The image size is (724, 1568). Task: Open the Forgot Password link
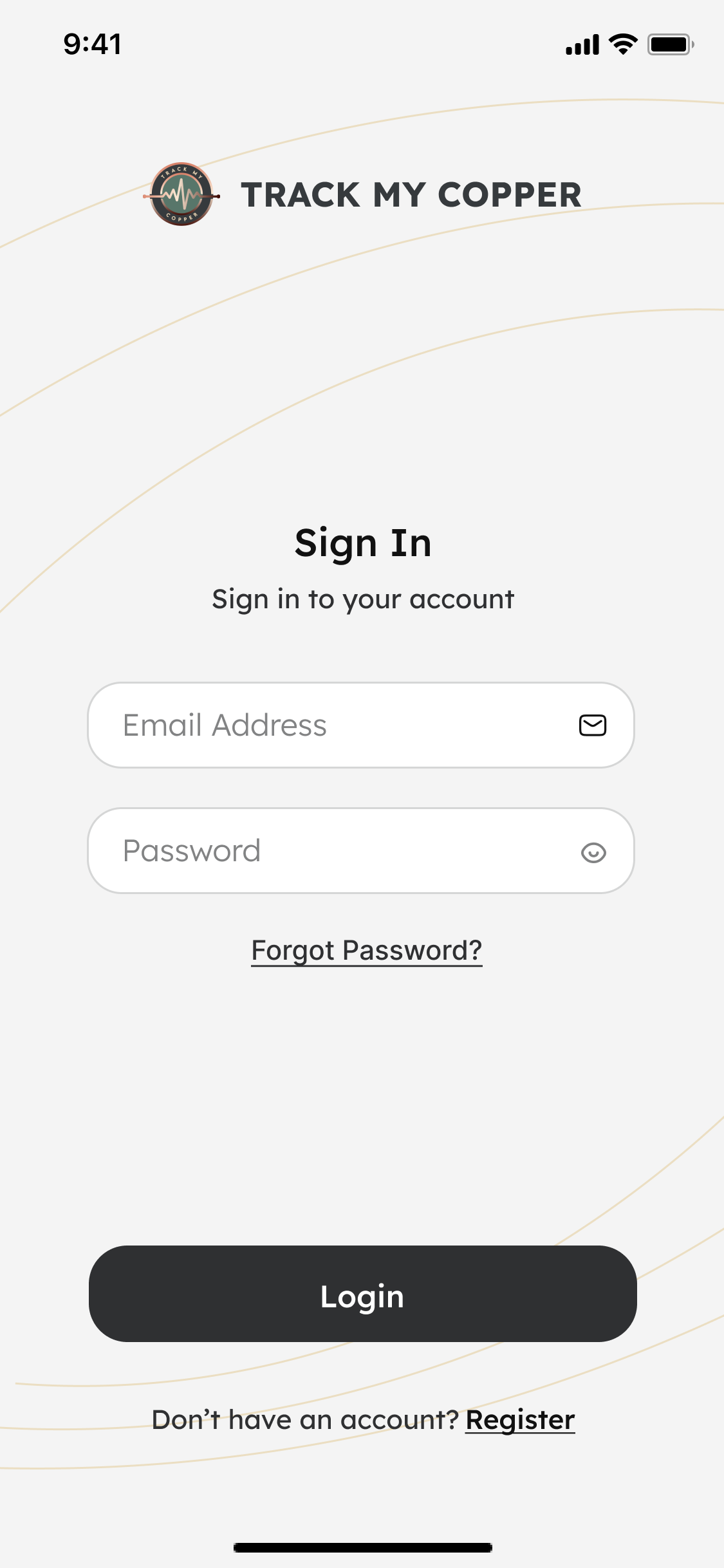tap(366, 950)
